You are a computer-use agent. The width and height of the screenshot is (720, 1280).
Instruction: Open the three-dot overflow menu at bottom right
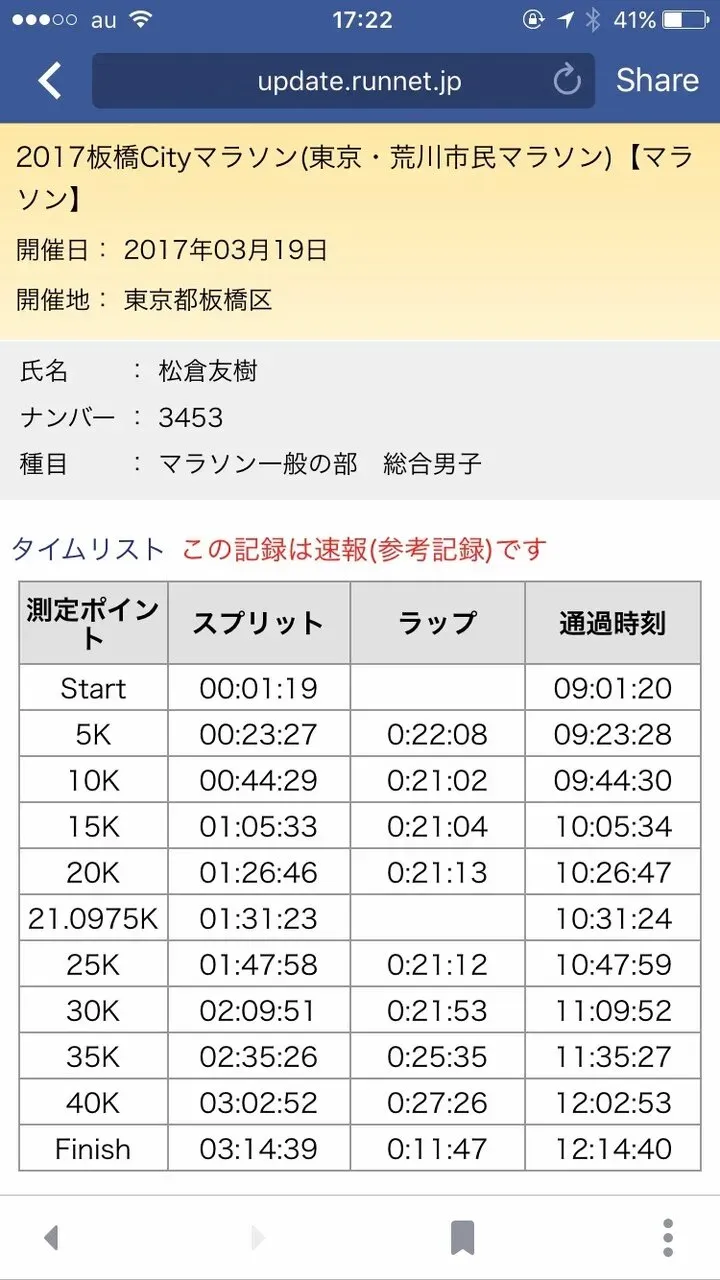pyautogui.click(x=665, y=1237)
